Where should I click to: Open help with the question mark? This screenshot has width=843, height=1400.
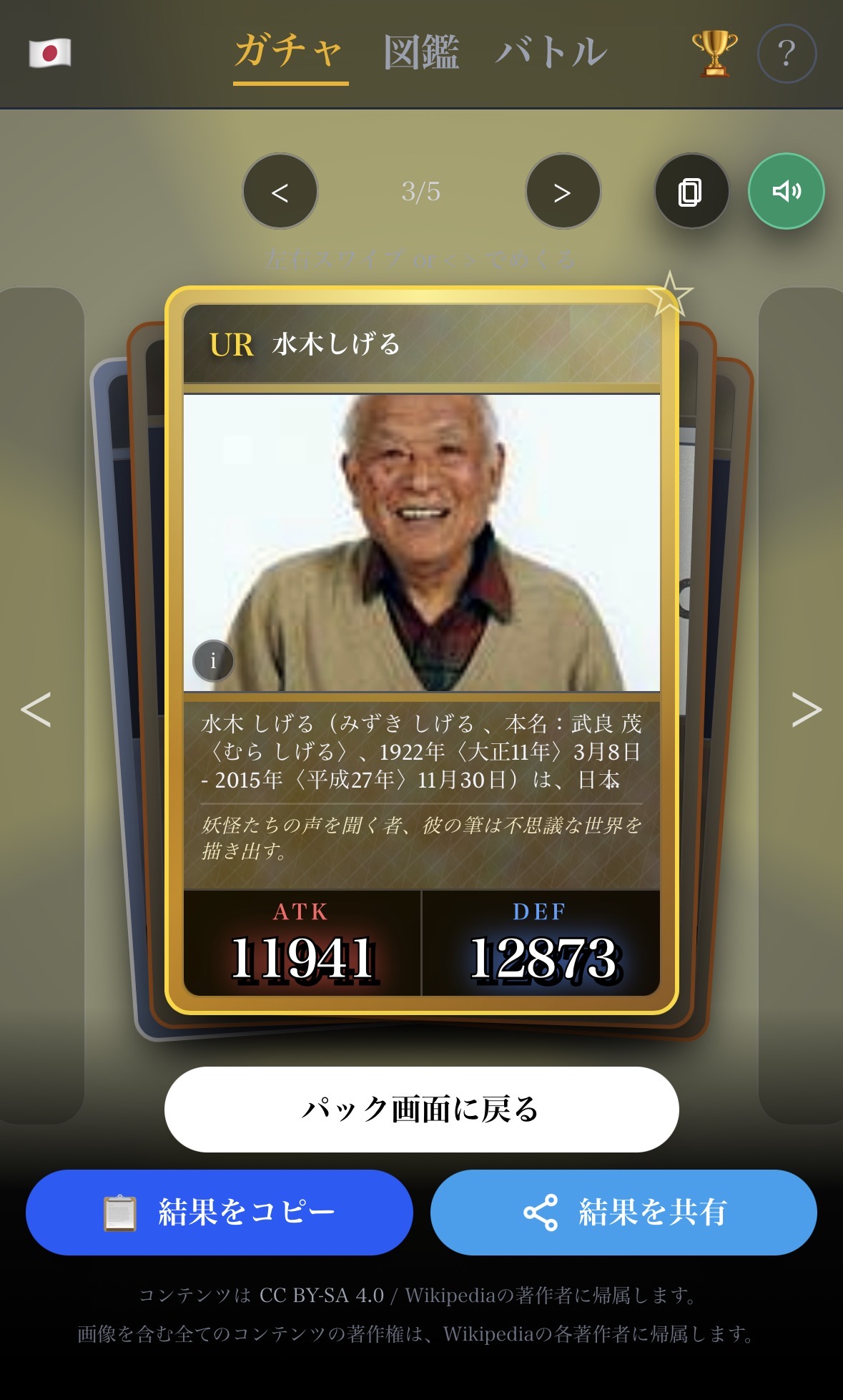click(787, 54)
